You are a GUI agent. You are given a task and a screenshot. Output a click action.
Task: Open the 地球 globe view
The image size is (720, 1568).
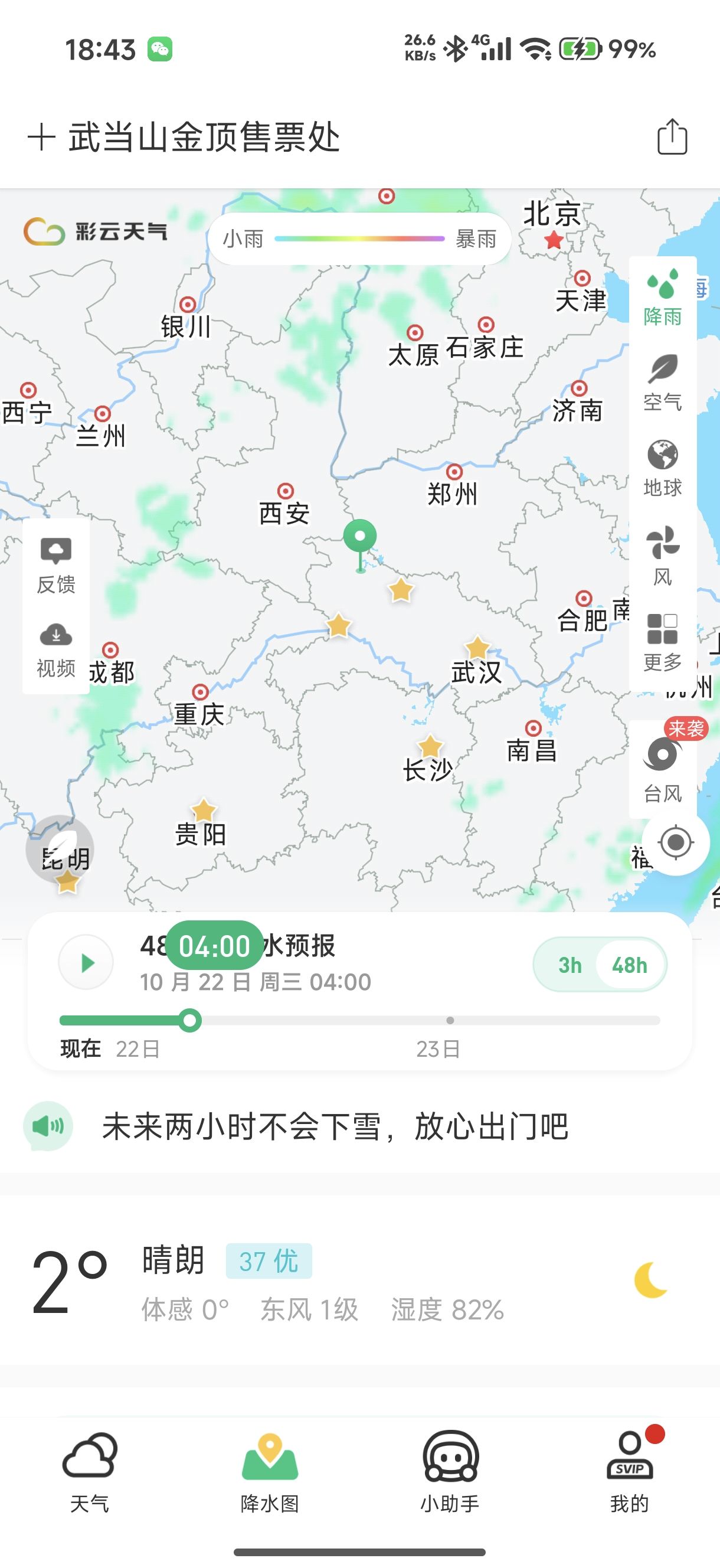tap(662, 468)
